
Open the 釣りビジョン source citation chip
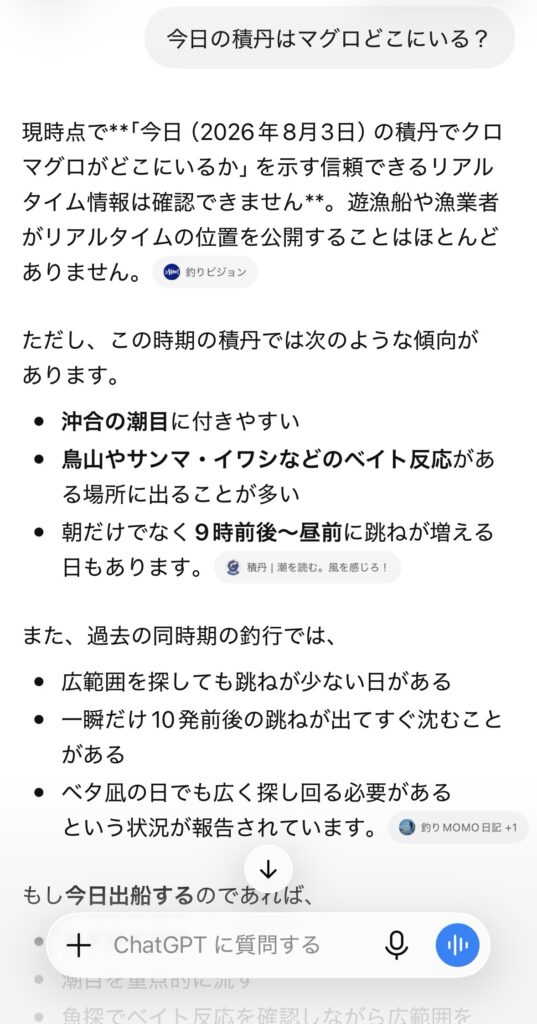click(205, 272)
